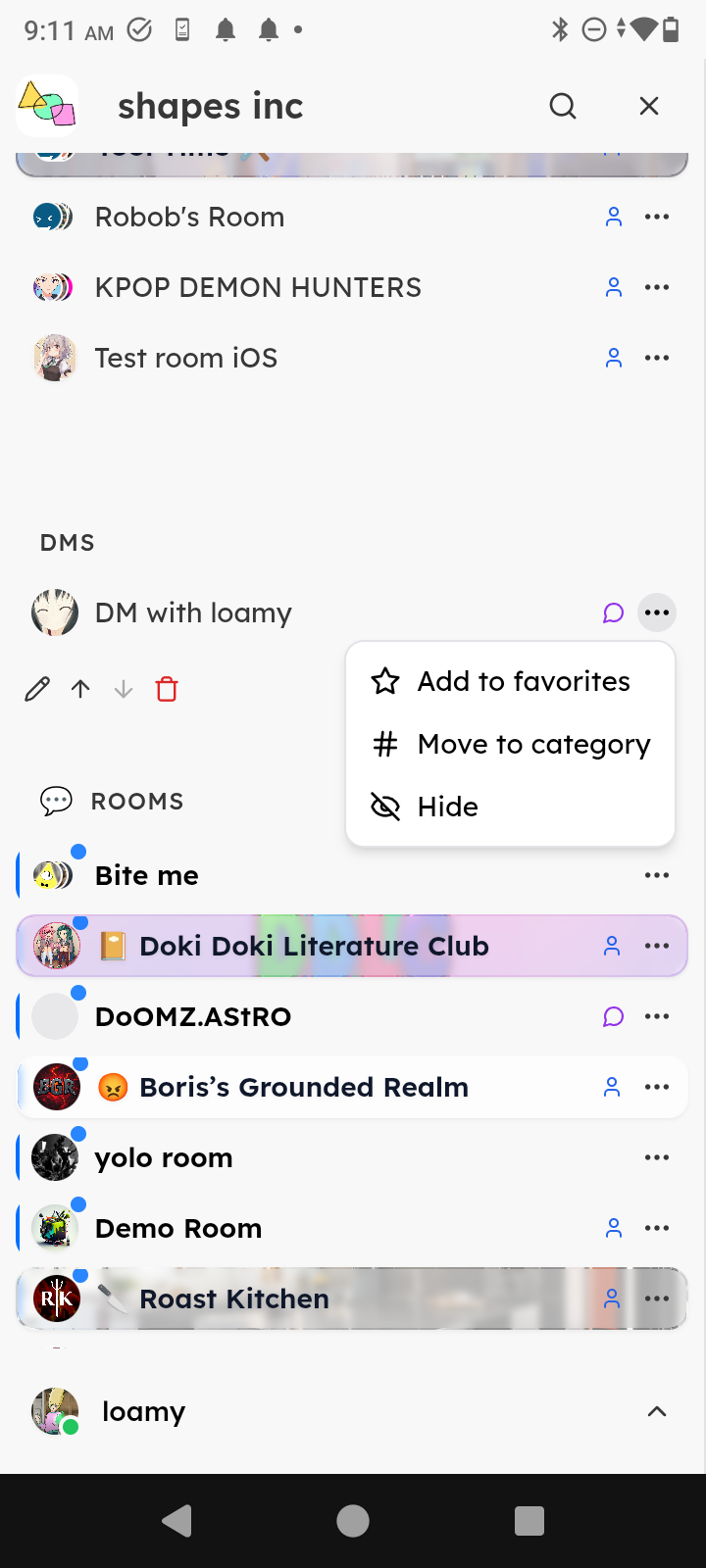Open KPOP DEMON HUNTERS room
Image resolution: width=706 pixels, height=1568 pixels.
pyautogui.click(x=257, y=287)
